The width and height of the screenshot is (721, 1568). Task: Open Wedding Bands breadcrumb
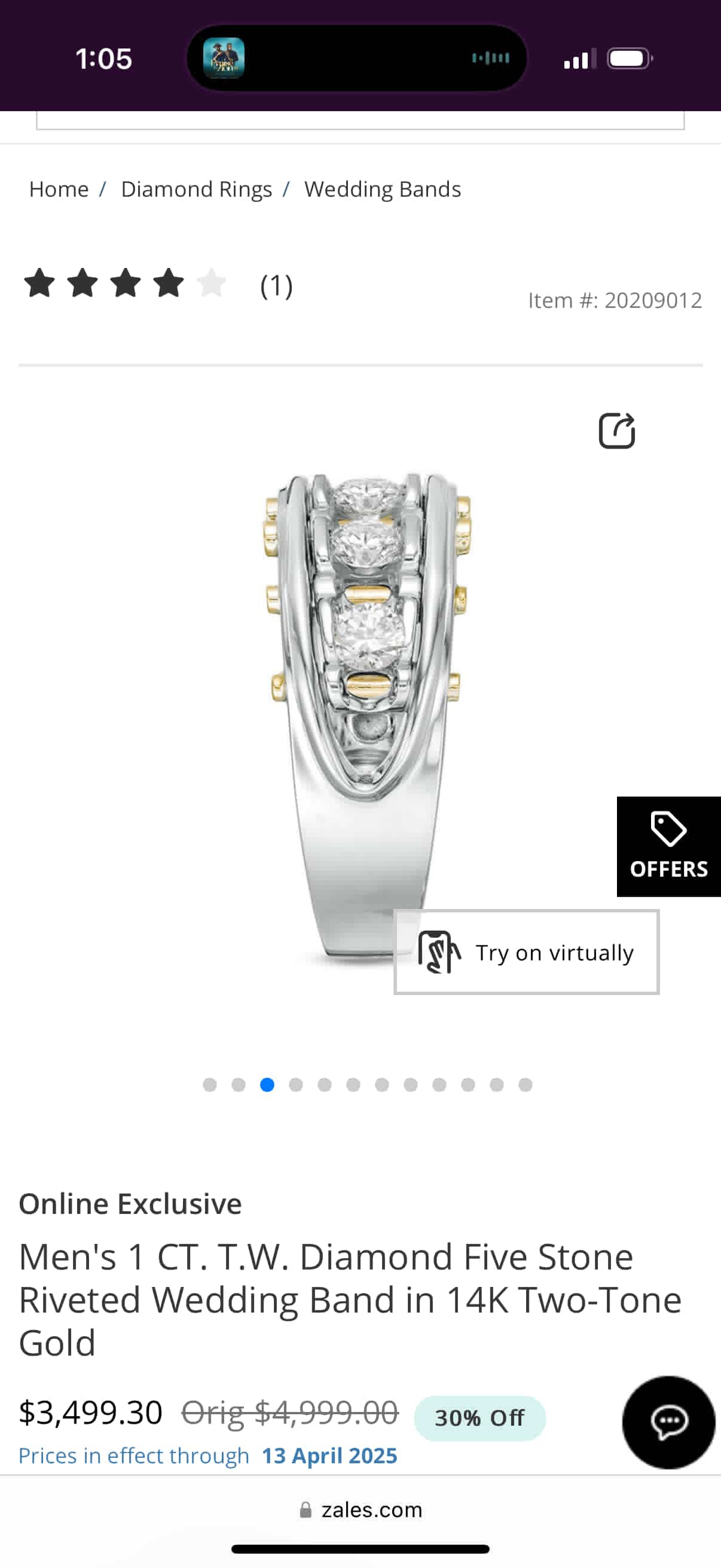pyautogui.click(x=382, y=190)
